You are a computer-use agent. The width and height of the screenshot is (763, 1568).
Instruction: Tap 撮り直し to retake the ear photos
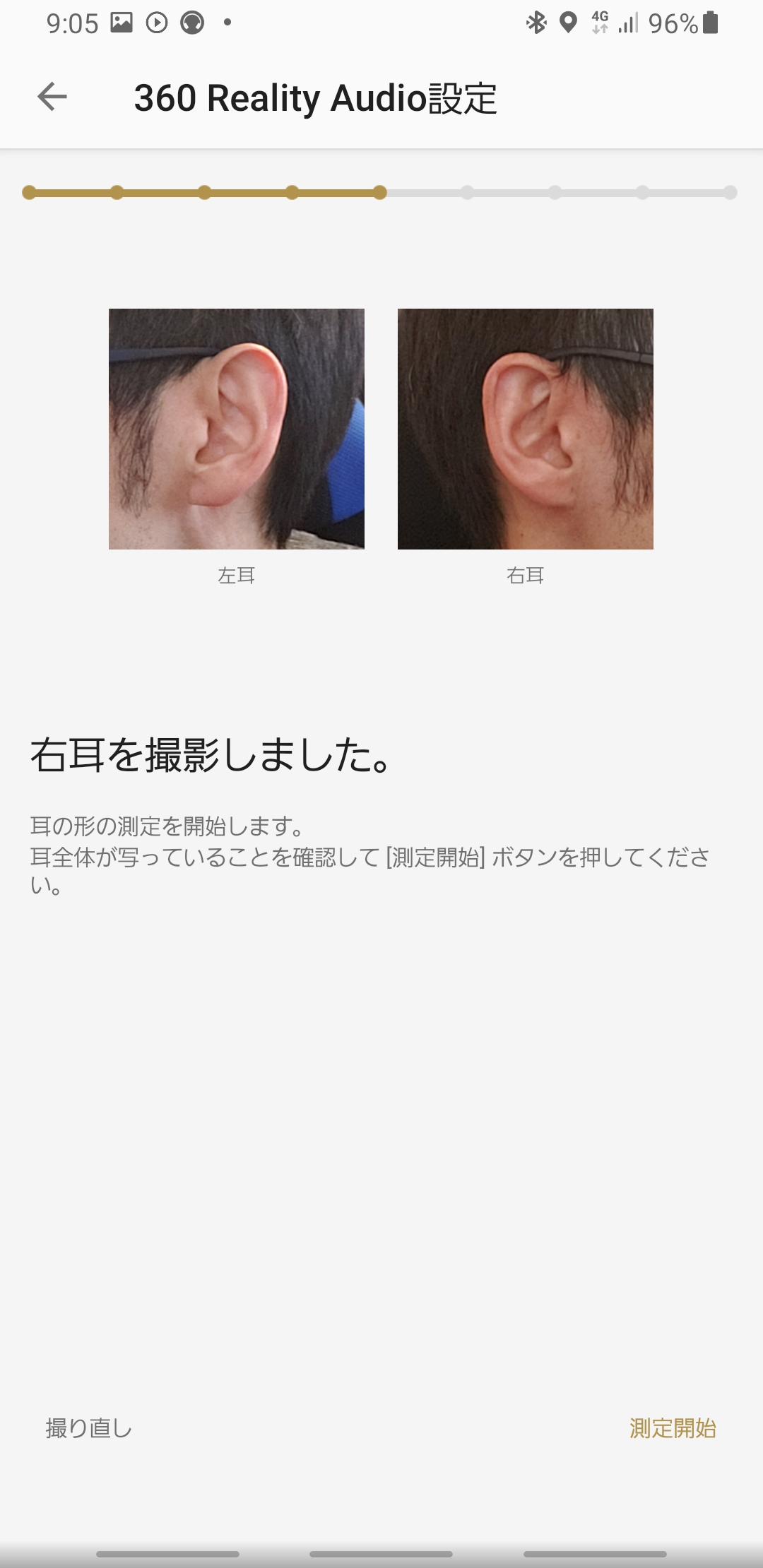(x=89, y=1428)
